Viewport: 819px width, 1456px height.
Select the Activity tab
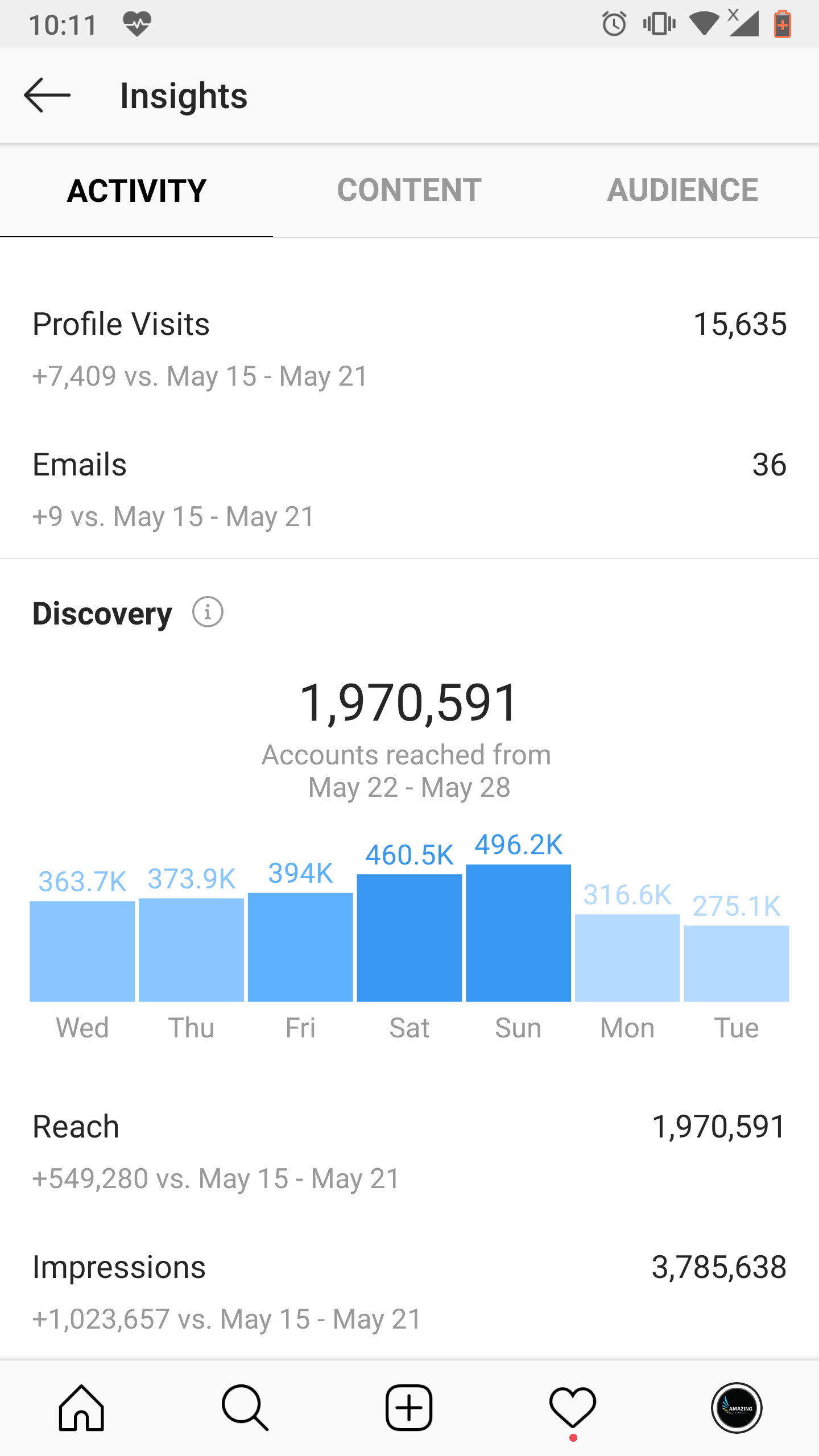tap(136, 190)
